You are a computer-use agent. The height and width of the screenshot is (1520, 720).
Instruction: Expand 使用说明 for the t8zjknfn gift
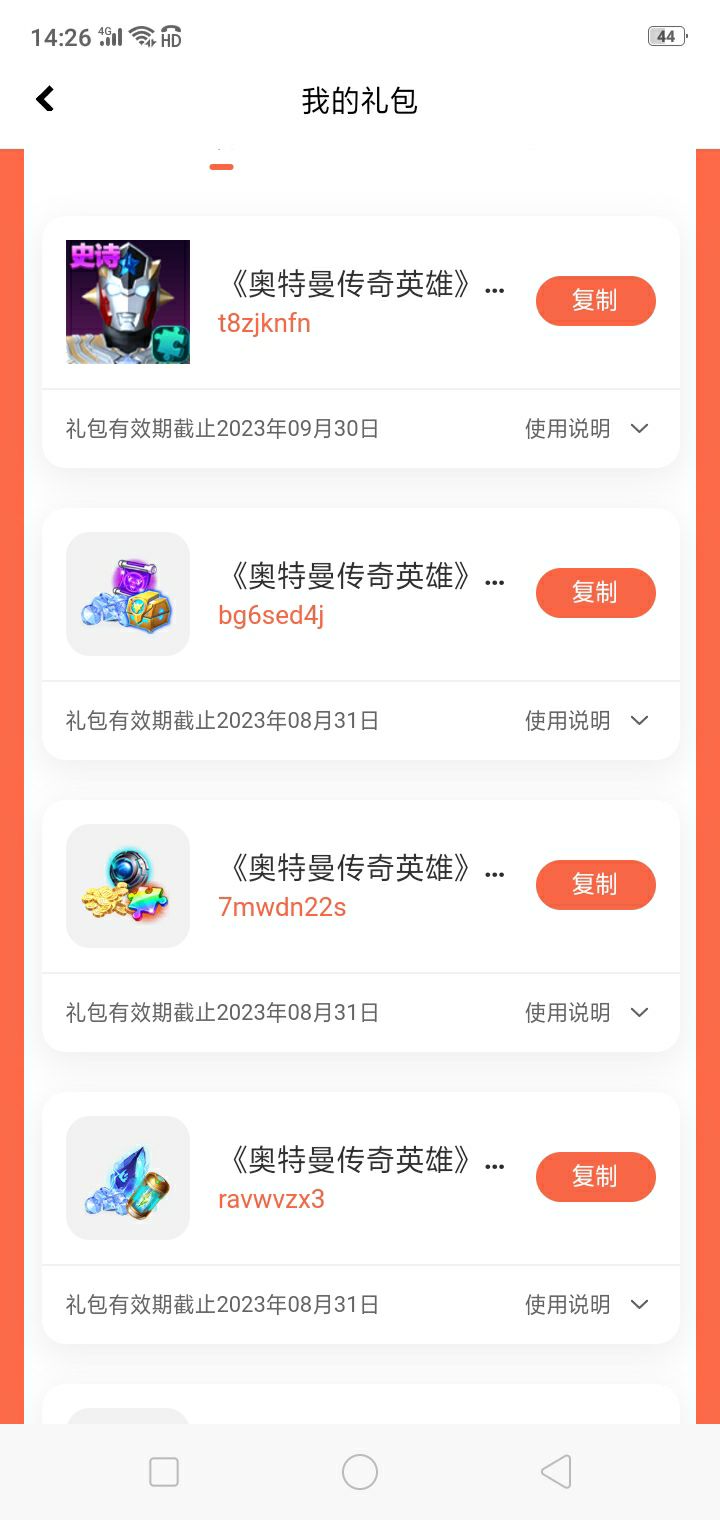tap(587, 429)
